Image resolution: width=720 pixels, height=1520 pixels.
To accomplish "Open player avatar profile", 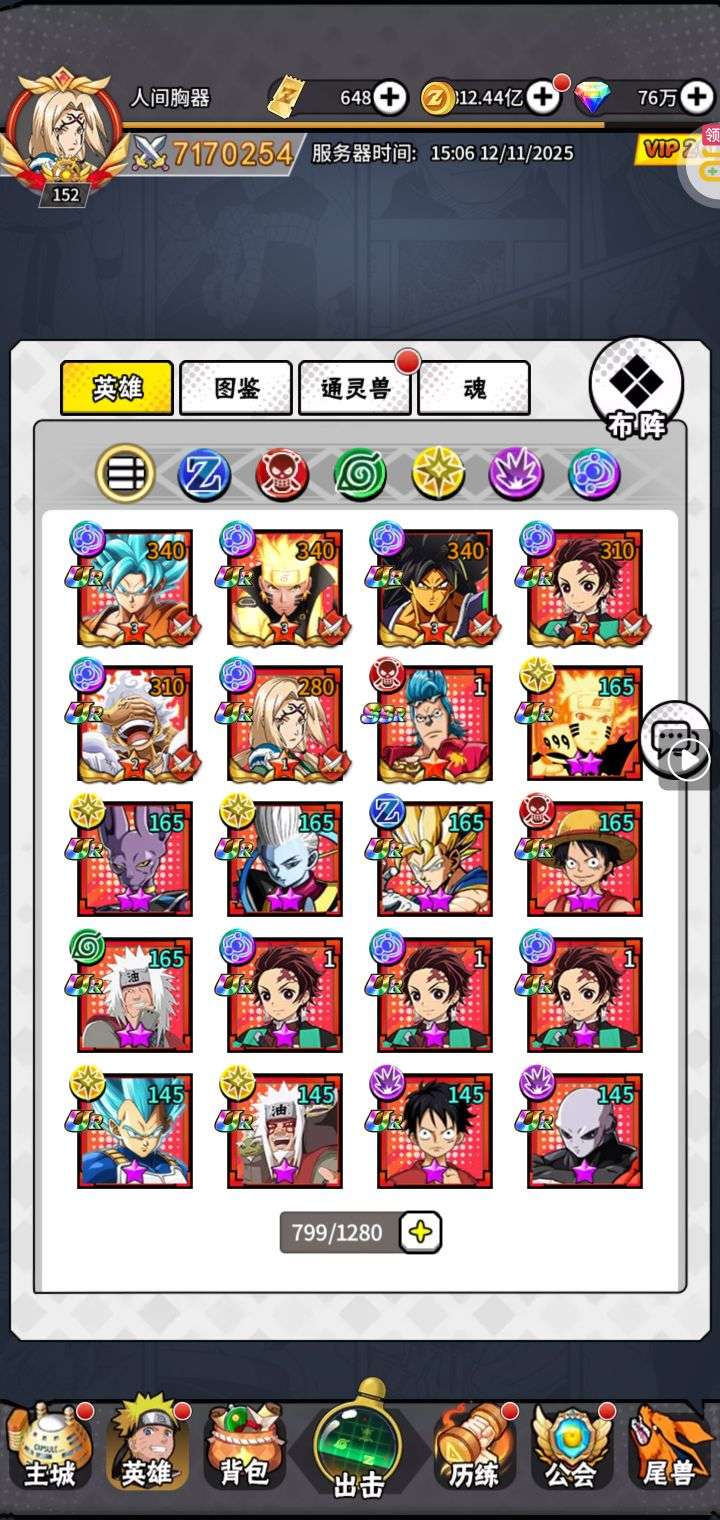I will 62,130.
